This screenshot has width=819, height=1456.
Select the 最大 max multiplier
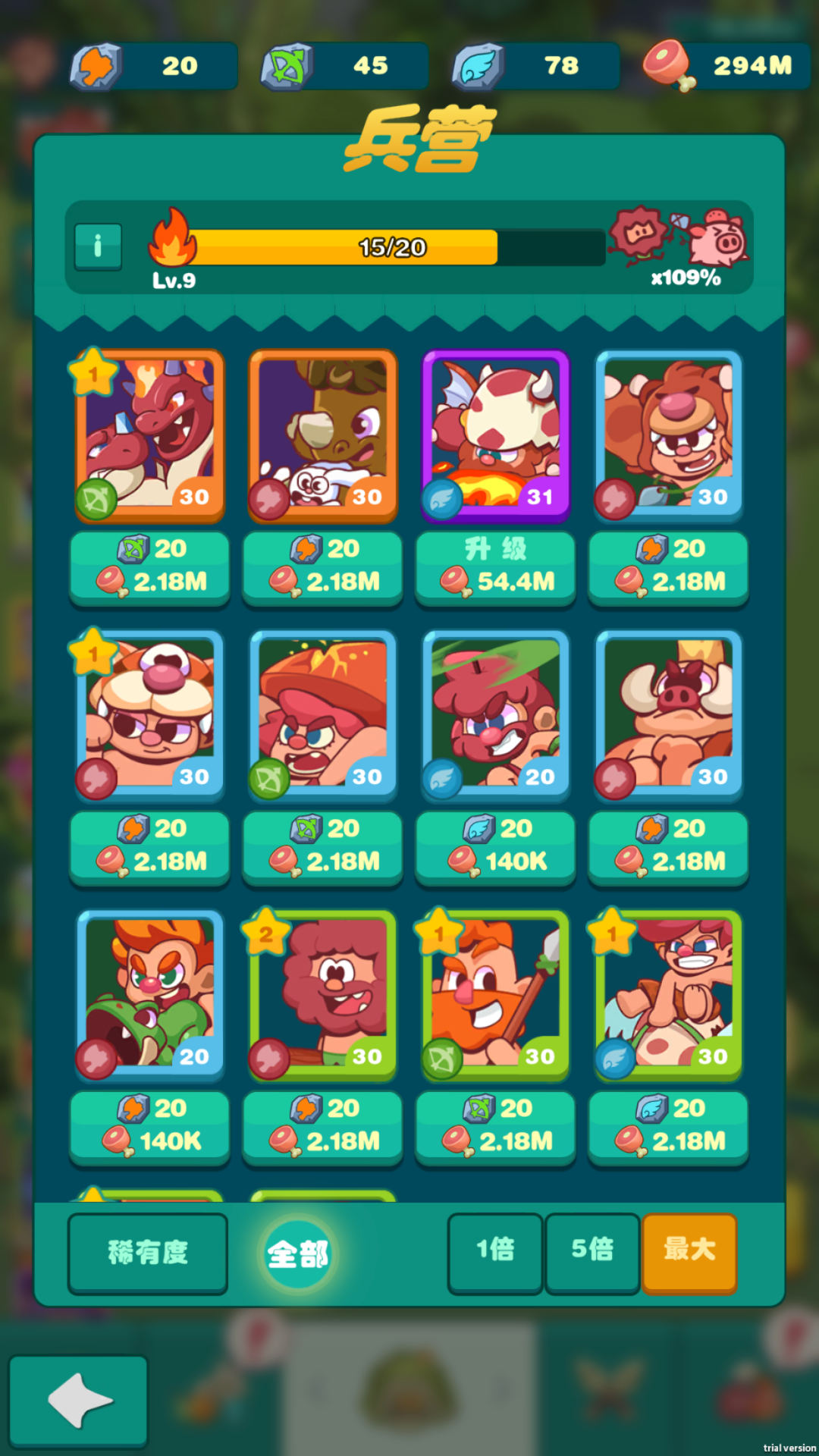coord(689,1250)
